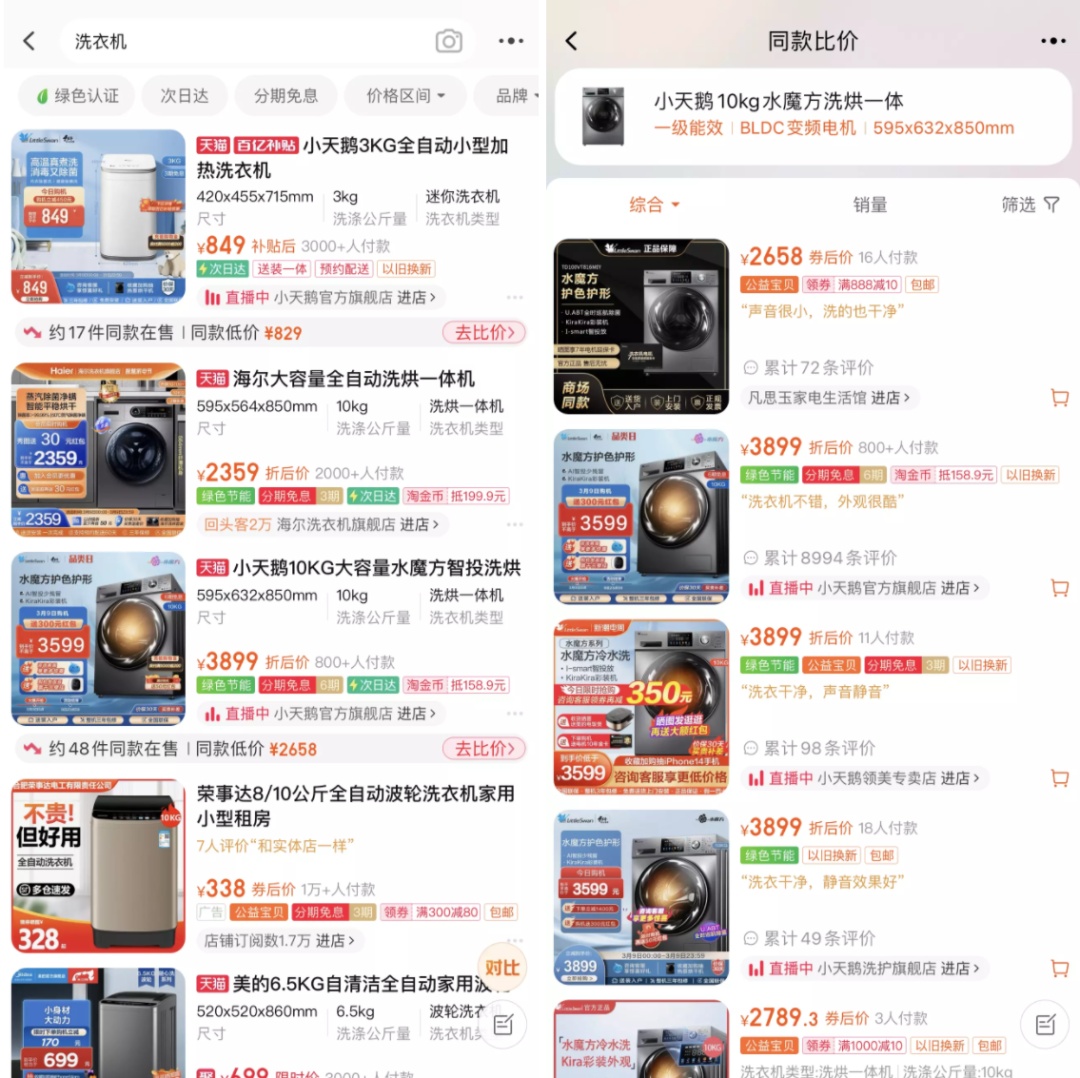Open the 荣事达8/10公斤波轮洗衣机 listing
This screenshot has width=1080, height=1078.
pos(355,805)
